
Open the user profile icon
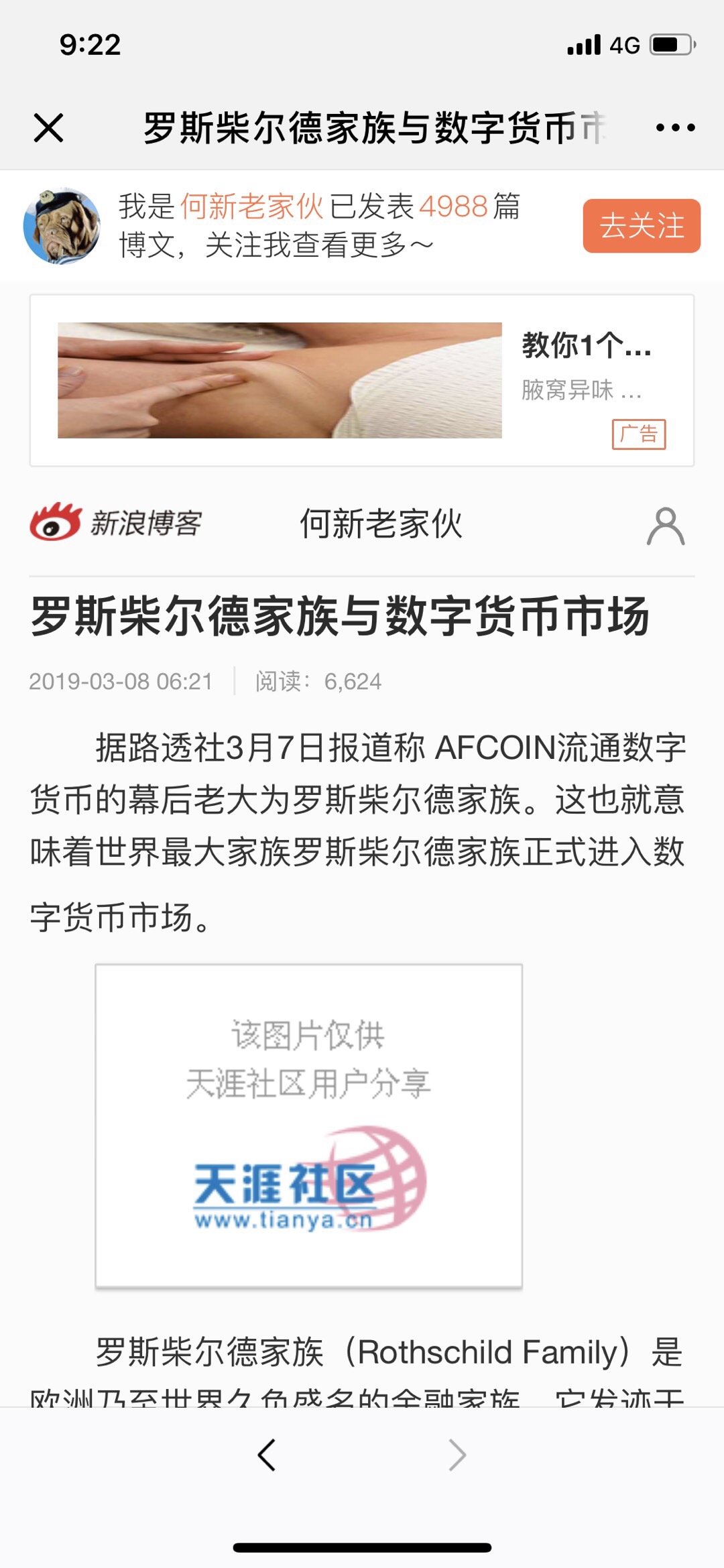point(665,526)
